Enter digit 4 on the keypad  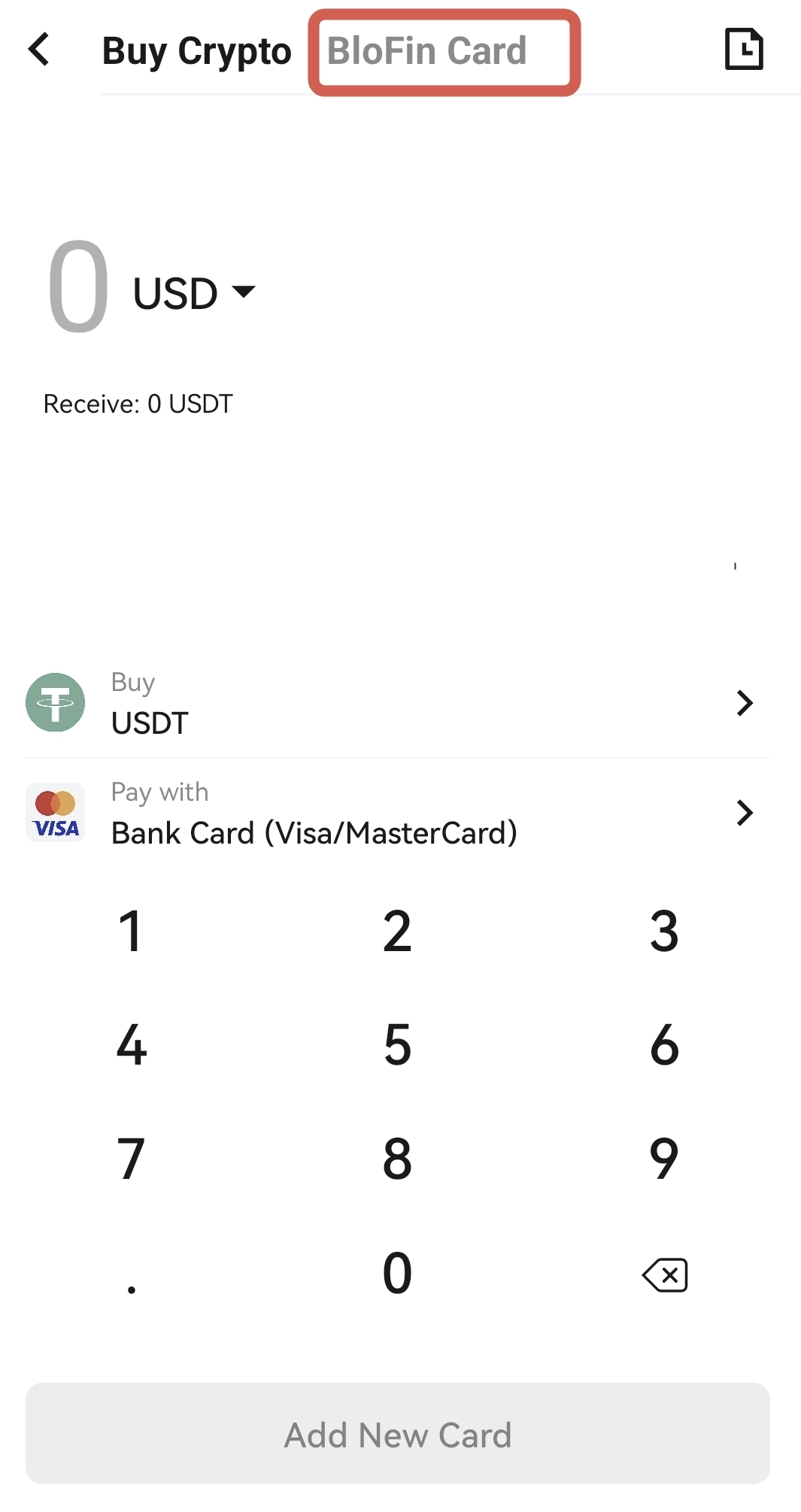click(131, 1044)
